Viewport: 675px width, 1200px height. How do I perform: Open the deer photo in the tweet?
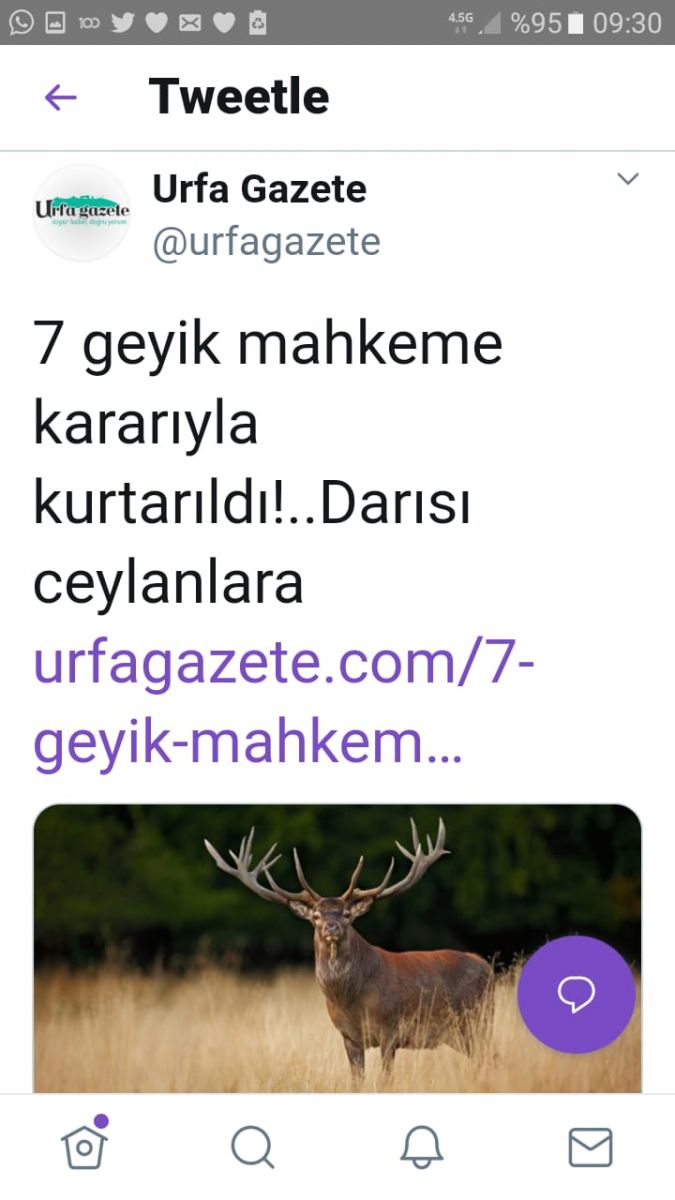[337, 948]
